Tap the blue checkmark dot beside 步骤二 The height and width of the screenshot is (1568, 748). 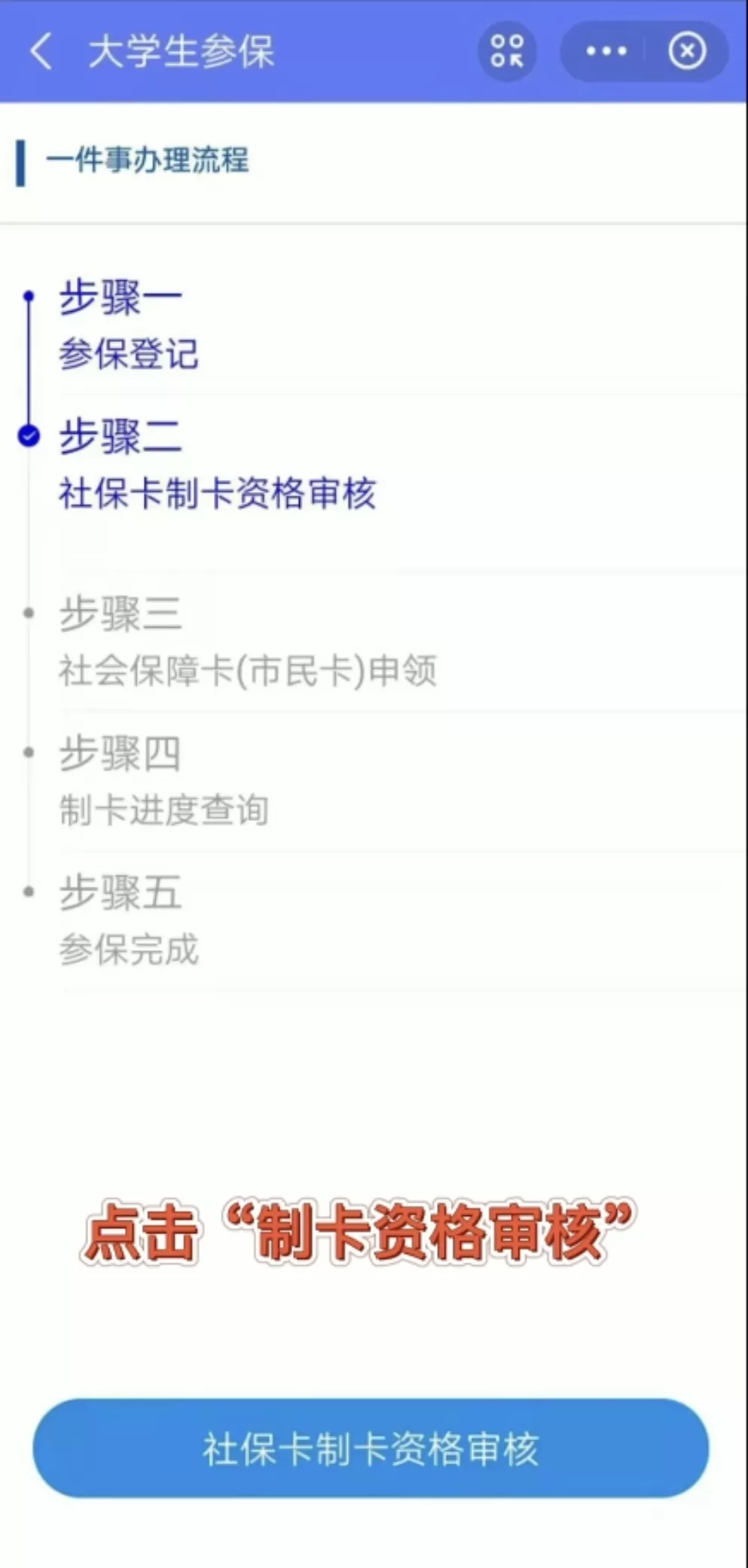tap(29, 434)
